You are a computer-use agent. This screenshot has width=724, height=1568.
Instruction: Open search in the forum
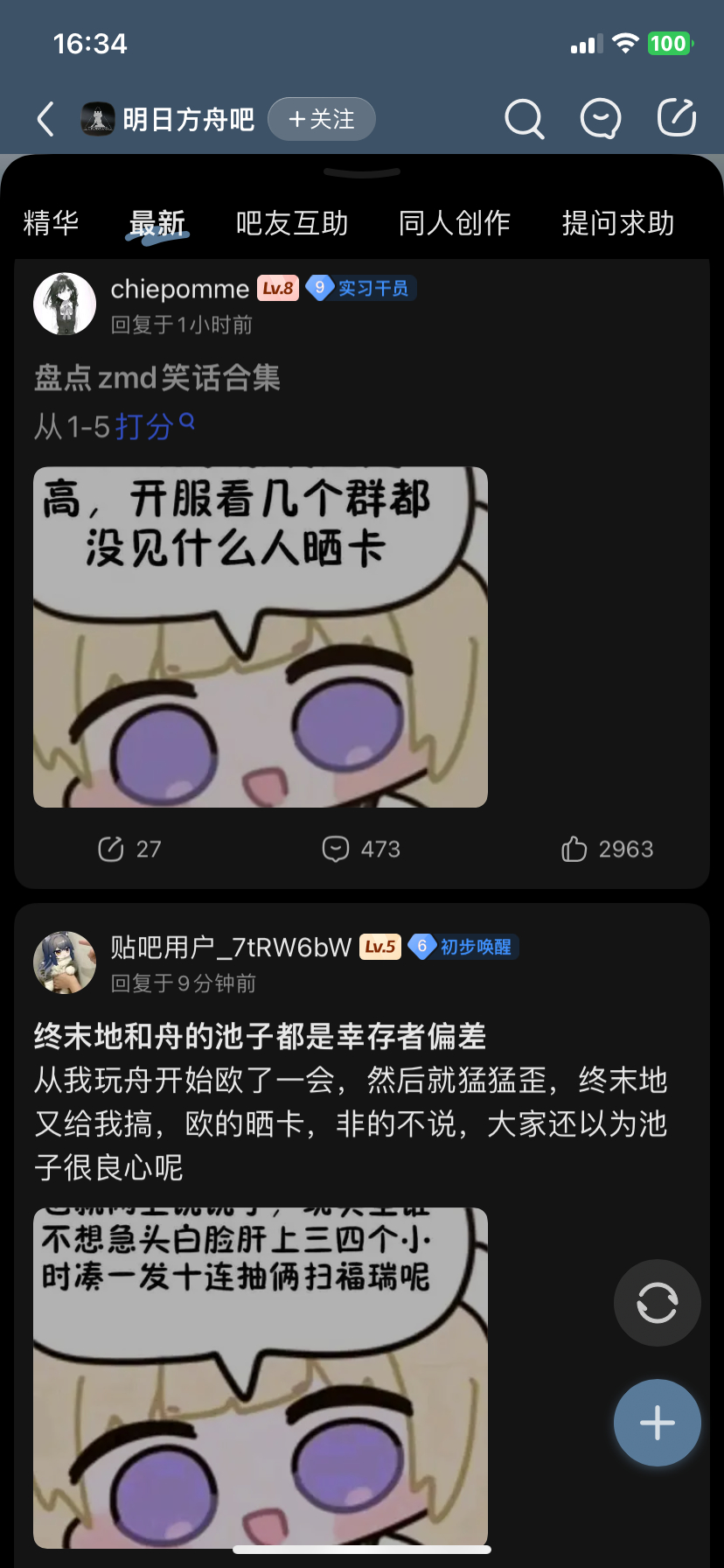point(524,119)
